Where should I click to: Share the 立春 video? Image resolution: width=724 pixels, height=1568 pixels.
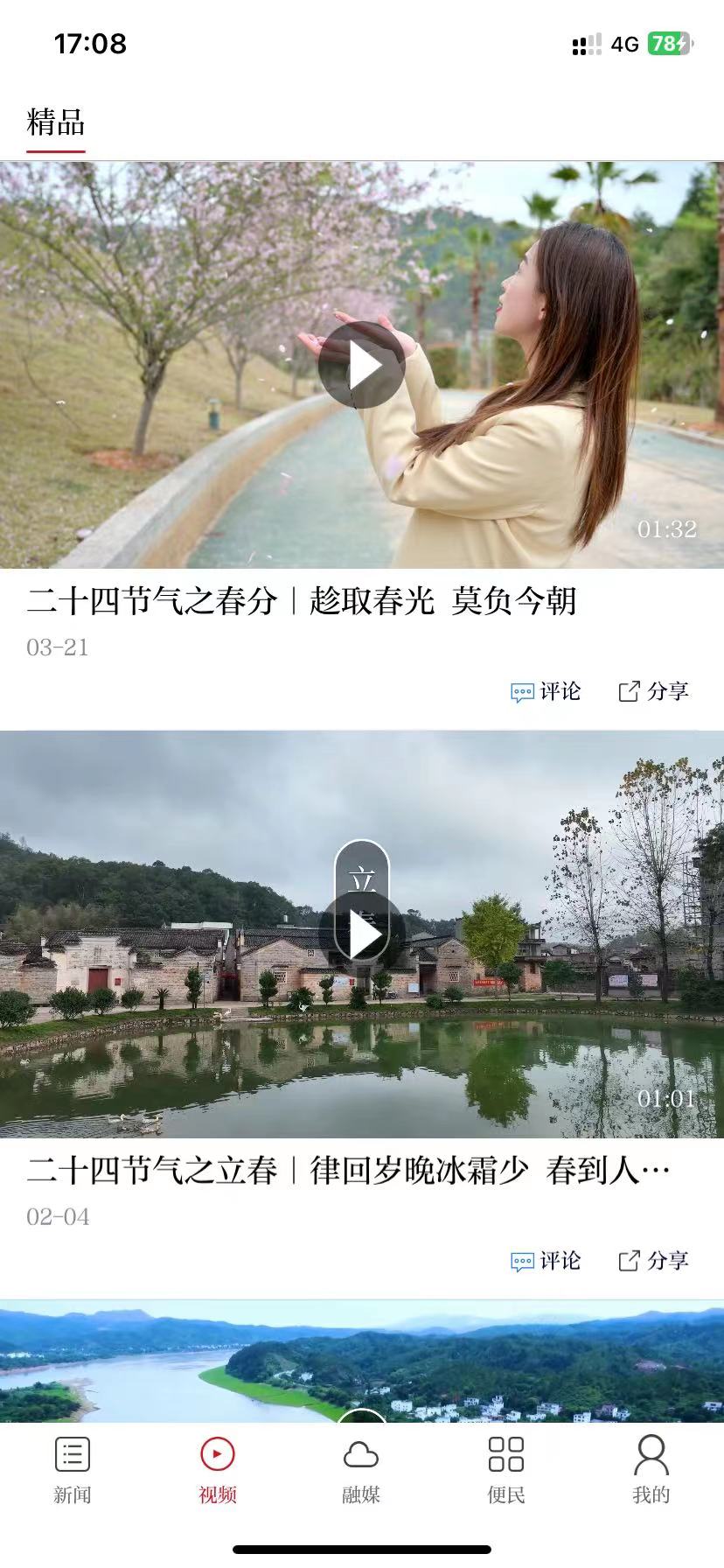tap(653, 1260)
